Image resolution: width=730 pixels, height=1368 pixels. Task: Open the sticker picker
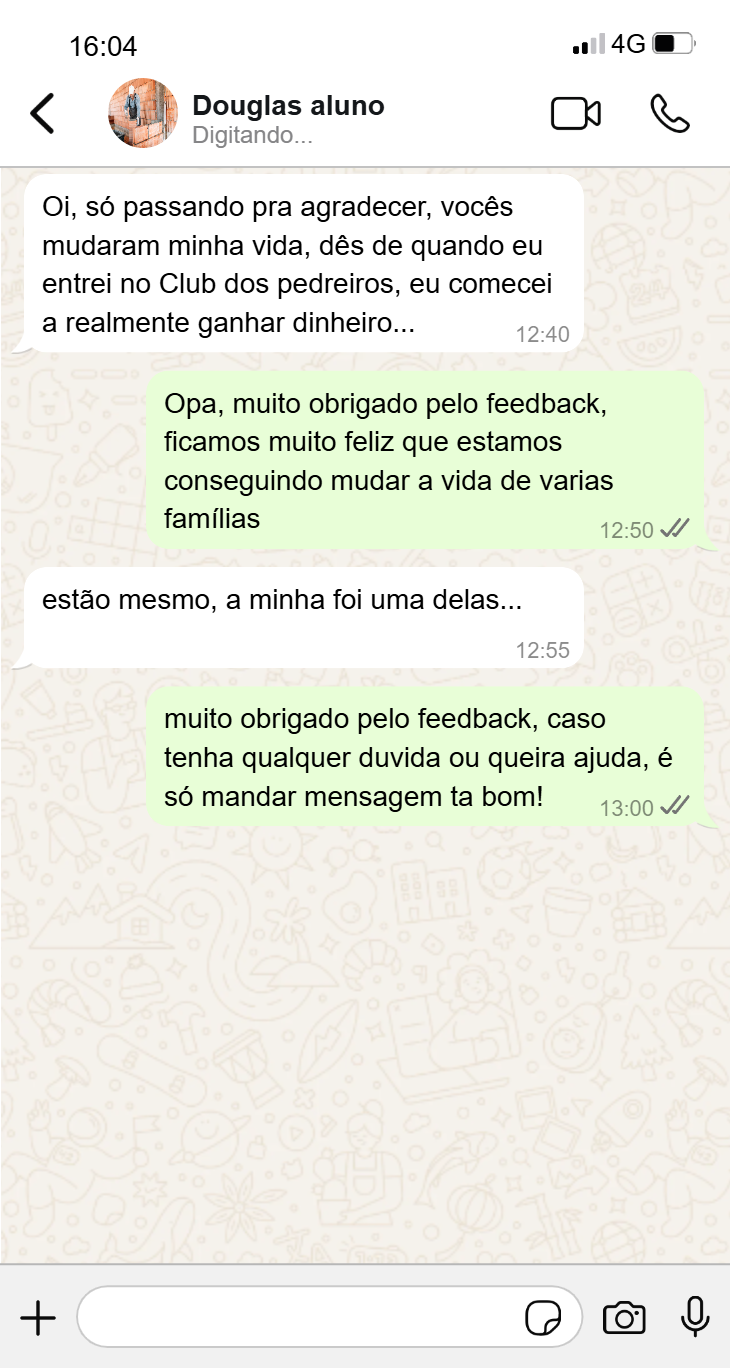coord(543,1319)
